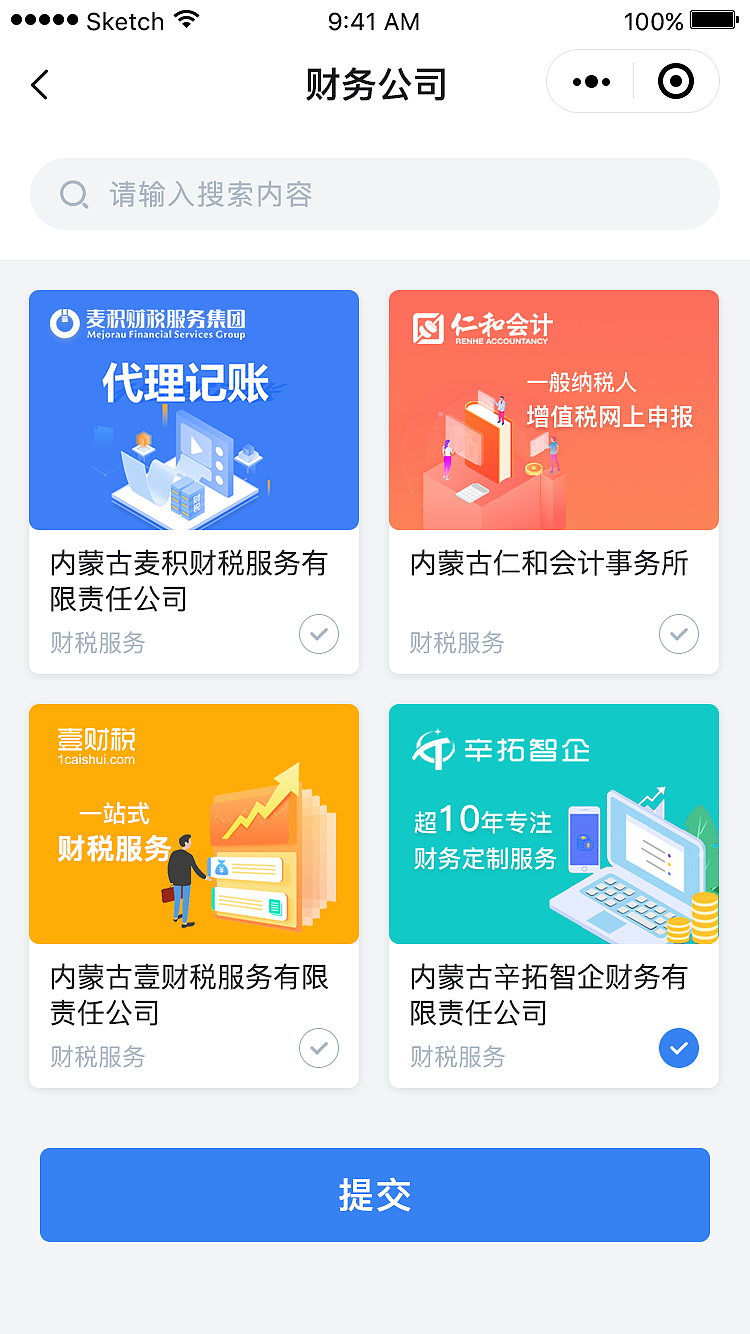Screen dimensions: 750x1334
Task: Tap the circular close/home capsule icon
Action: click(x=675, y=81)
